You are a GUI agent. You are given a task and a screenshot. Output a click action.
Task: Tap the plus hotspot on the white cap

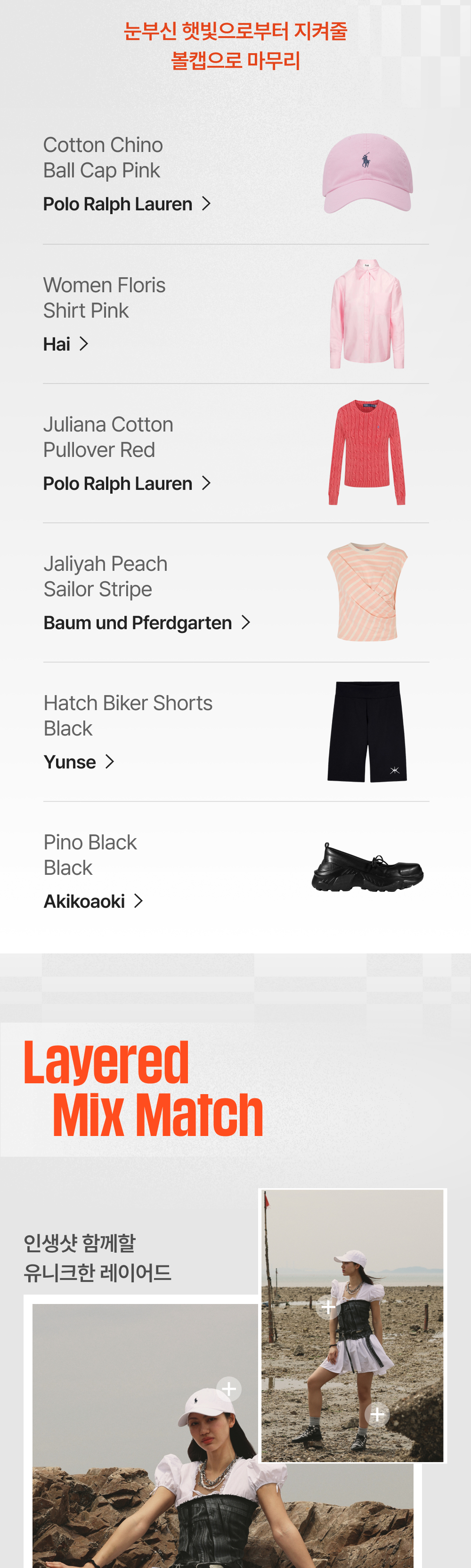tap(229, 1389)
